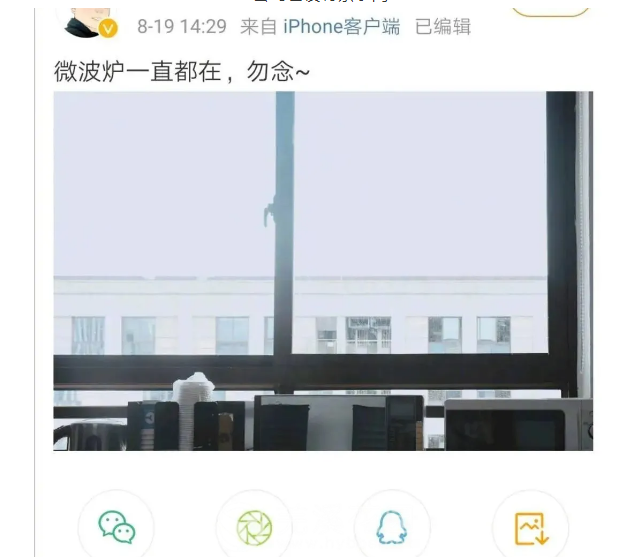Share the post to WeChat
Viewport: 628px width, 557px height.
[x=116, y=527]
